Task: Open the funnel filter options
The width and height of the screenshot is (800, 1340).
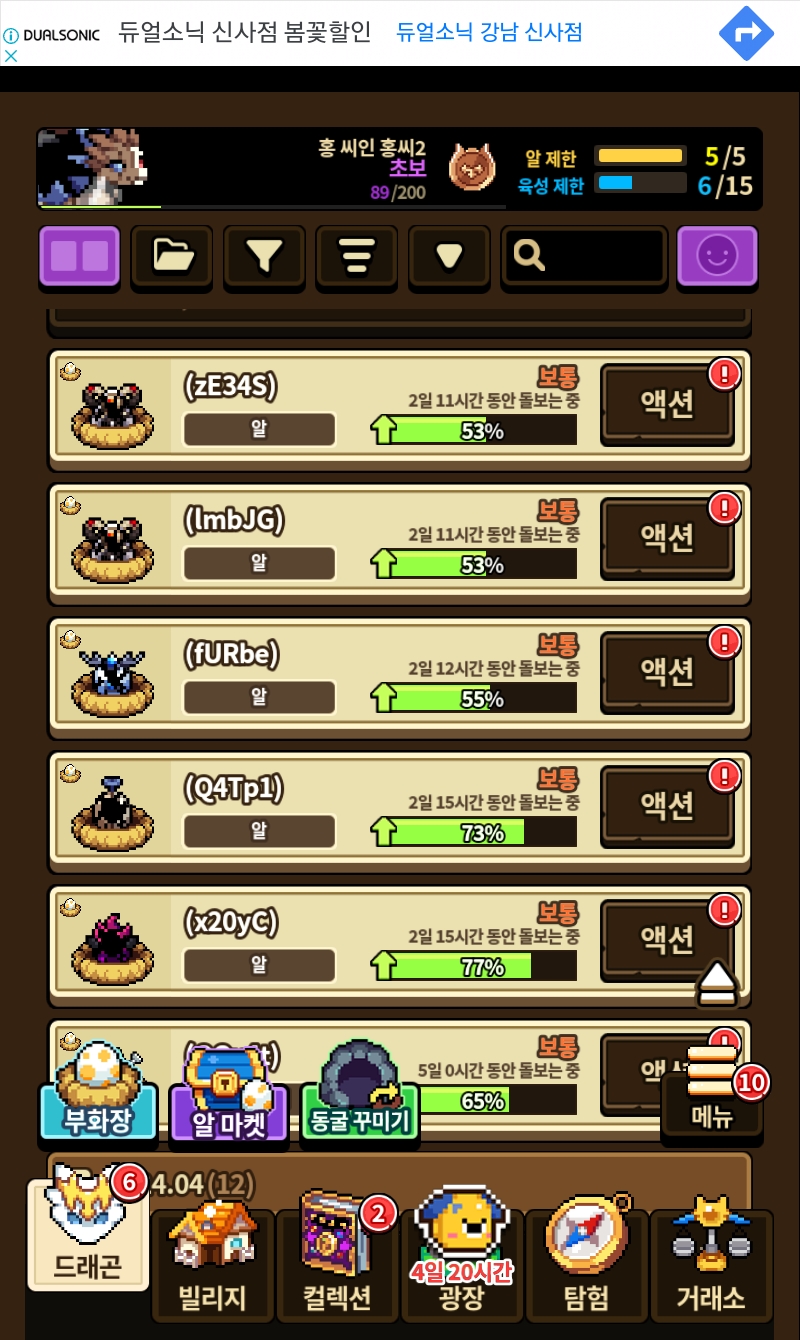Action: (263, 257)
